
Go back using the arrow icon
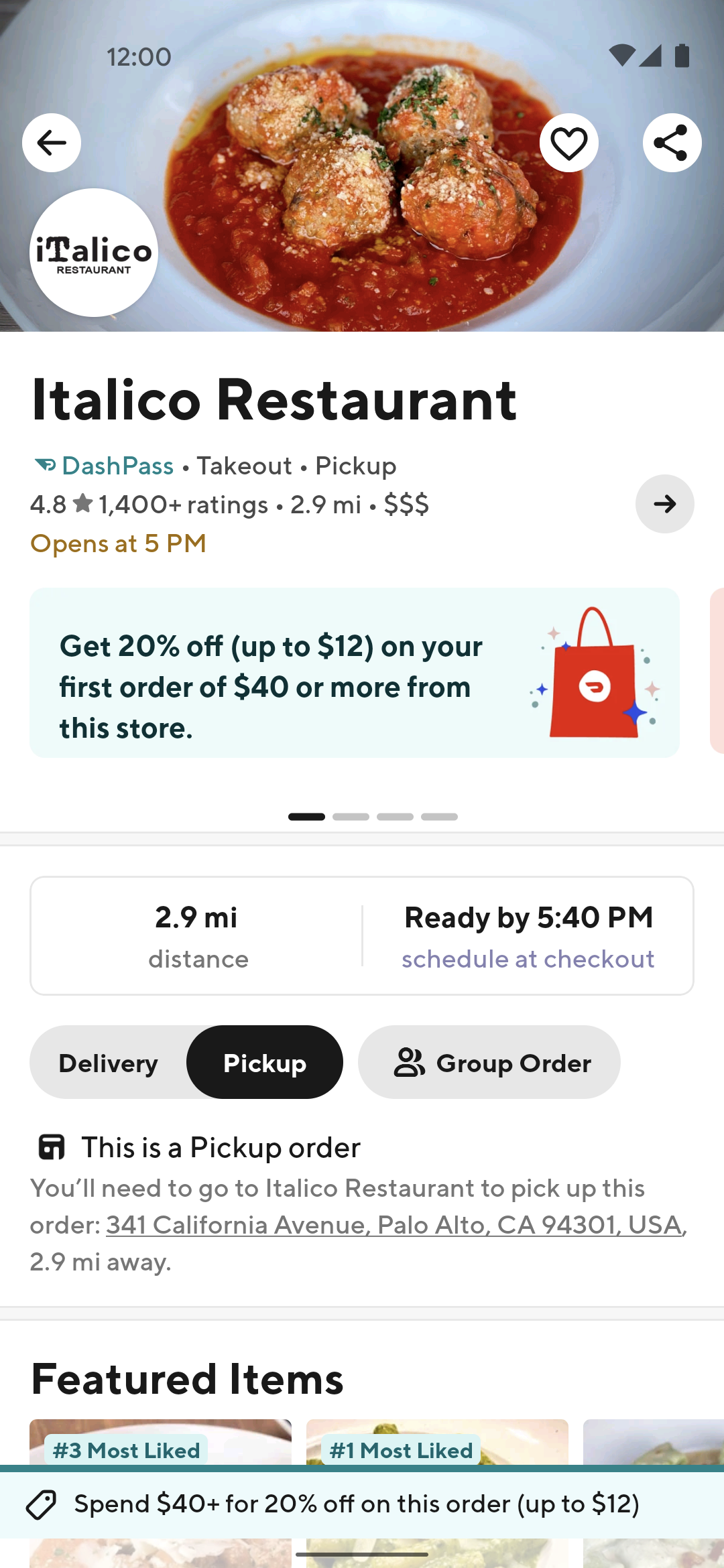[52, 143]
